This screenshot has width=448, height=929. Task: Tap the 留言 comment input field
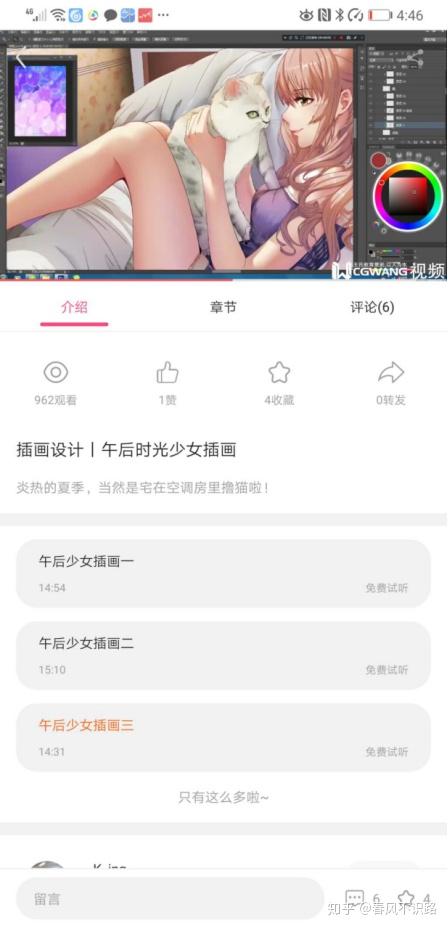click(170, 898)
